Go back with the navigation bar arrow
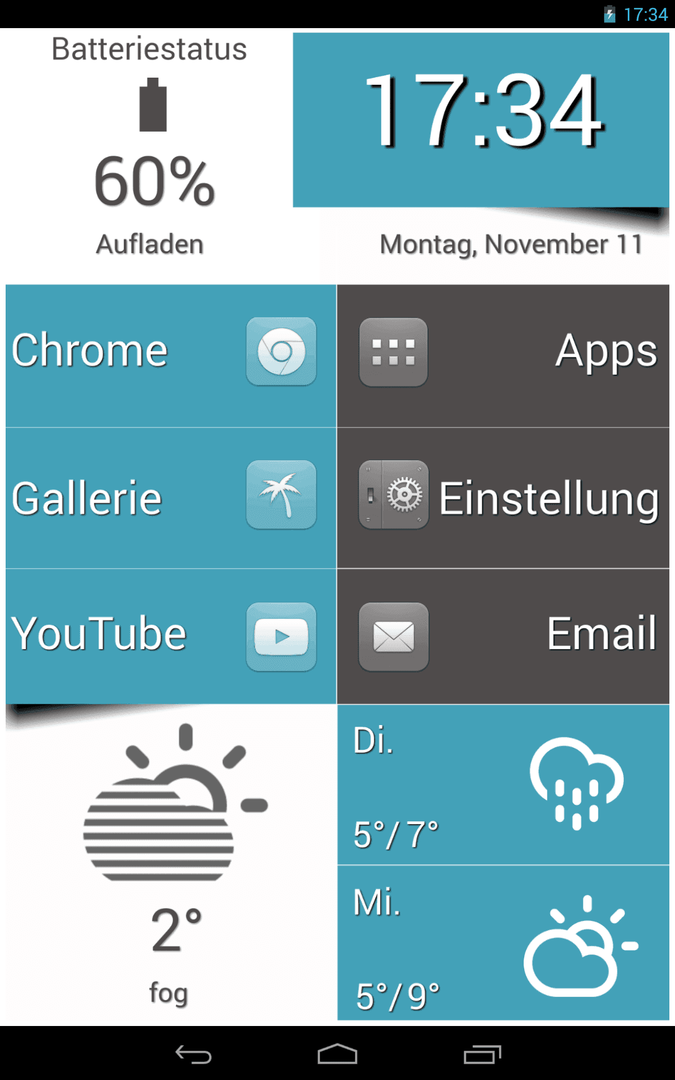This screenshot has width=675, height=1080. (x=193, y=1054)
